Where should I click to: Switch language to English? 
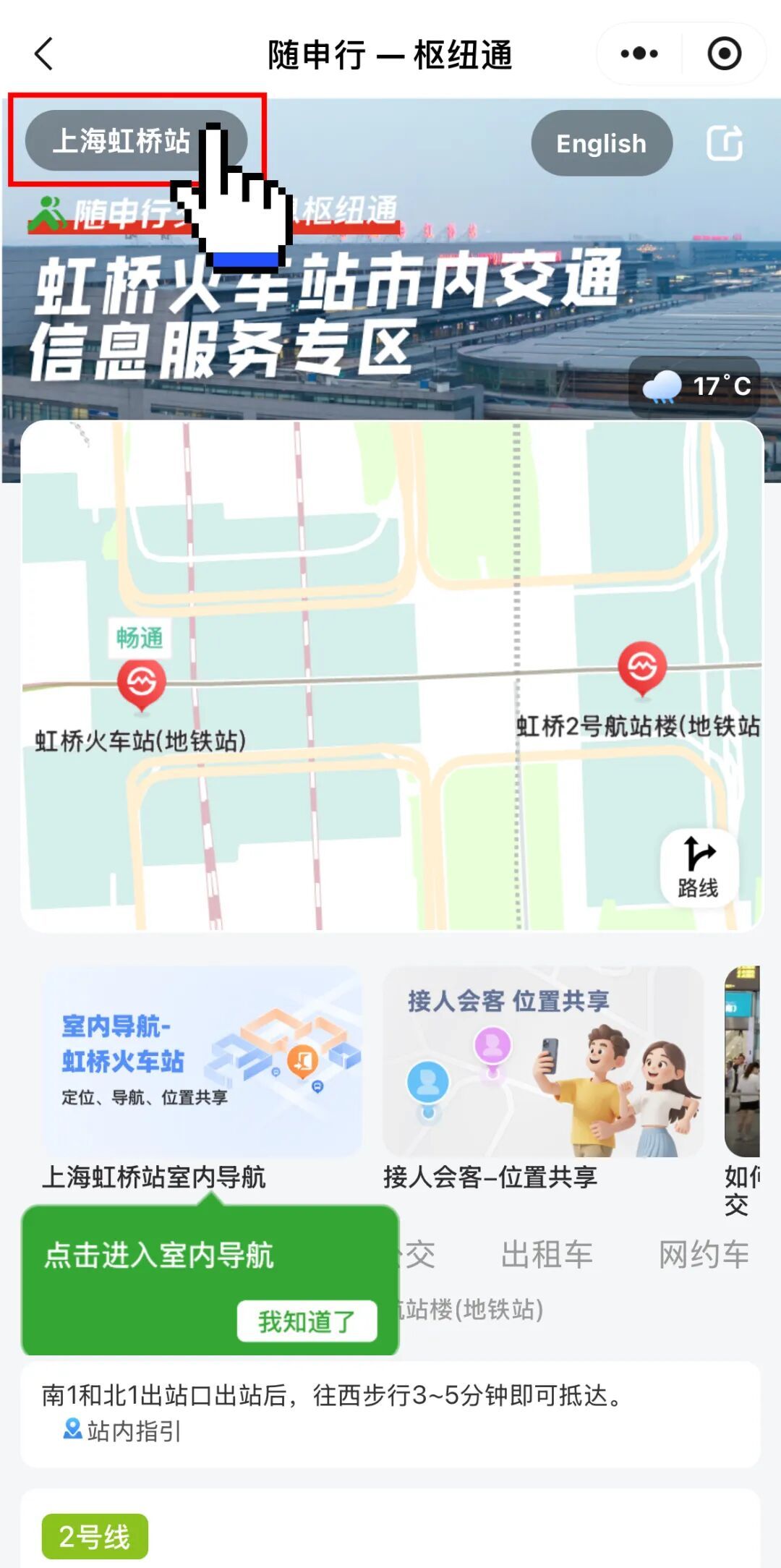pyautogui.click(x=601, y=143)
